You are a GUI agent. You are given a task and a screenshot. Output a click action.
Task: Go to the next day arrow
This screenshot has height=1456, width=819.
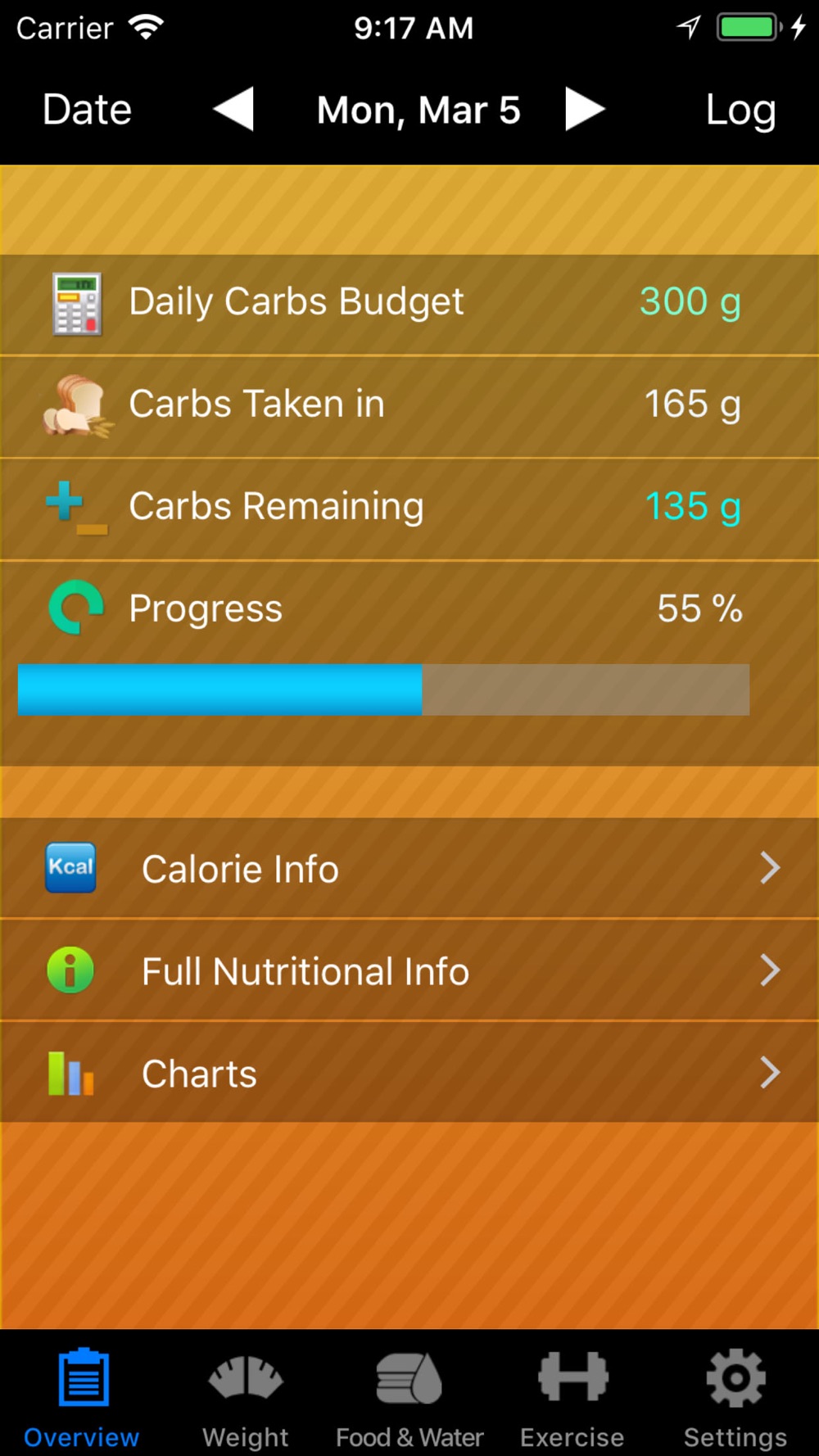coord(585,110)
